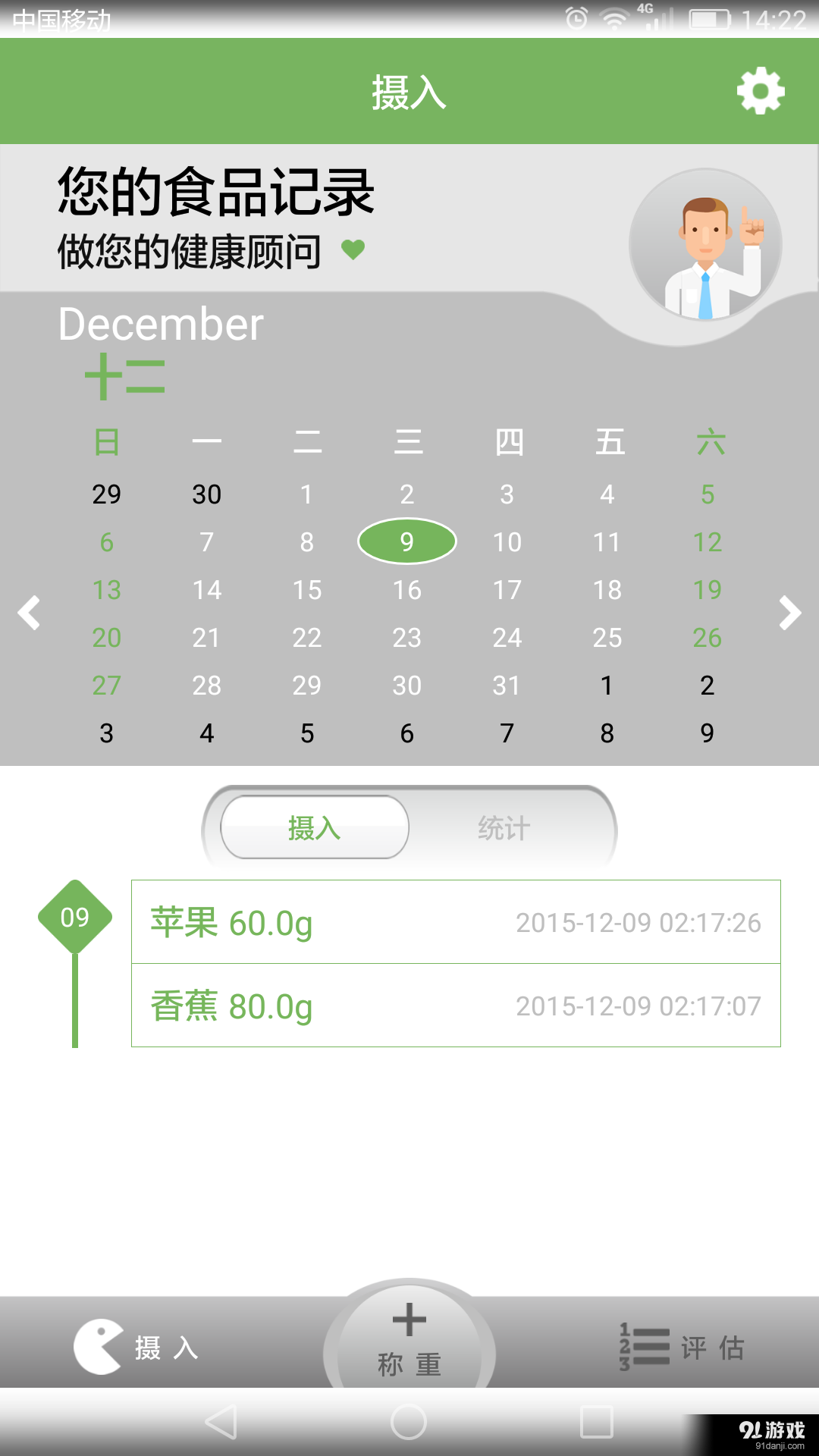Select December 16 on the calendar
The image size is (819, 1456).
coord(407,589)
